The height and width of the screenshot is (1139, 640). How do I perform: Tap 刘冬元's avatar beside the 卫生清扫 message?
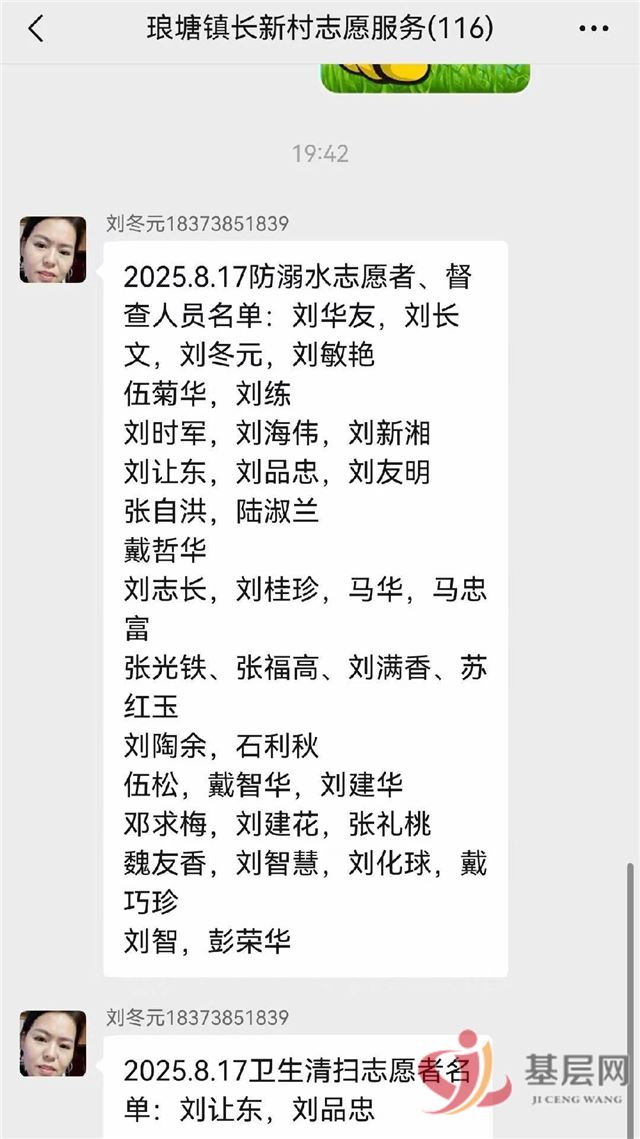pos(52,1043)
